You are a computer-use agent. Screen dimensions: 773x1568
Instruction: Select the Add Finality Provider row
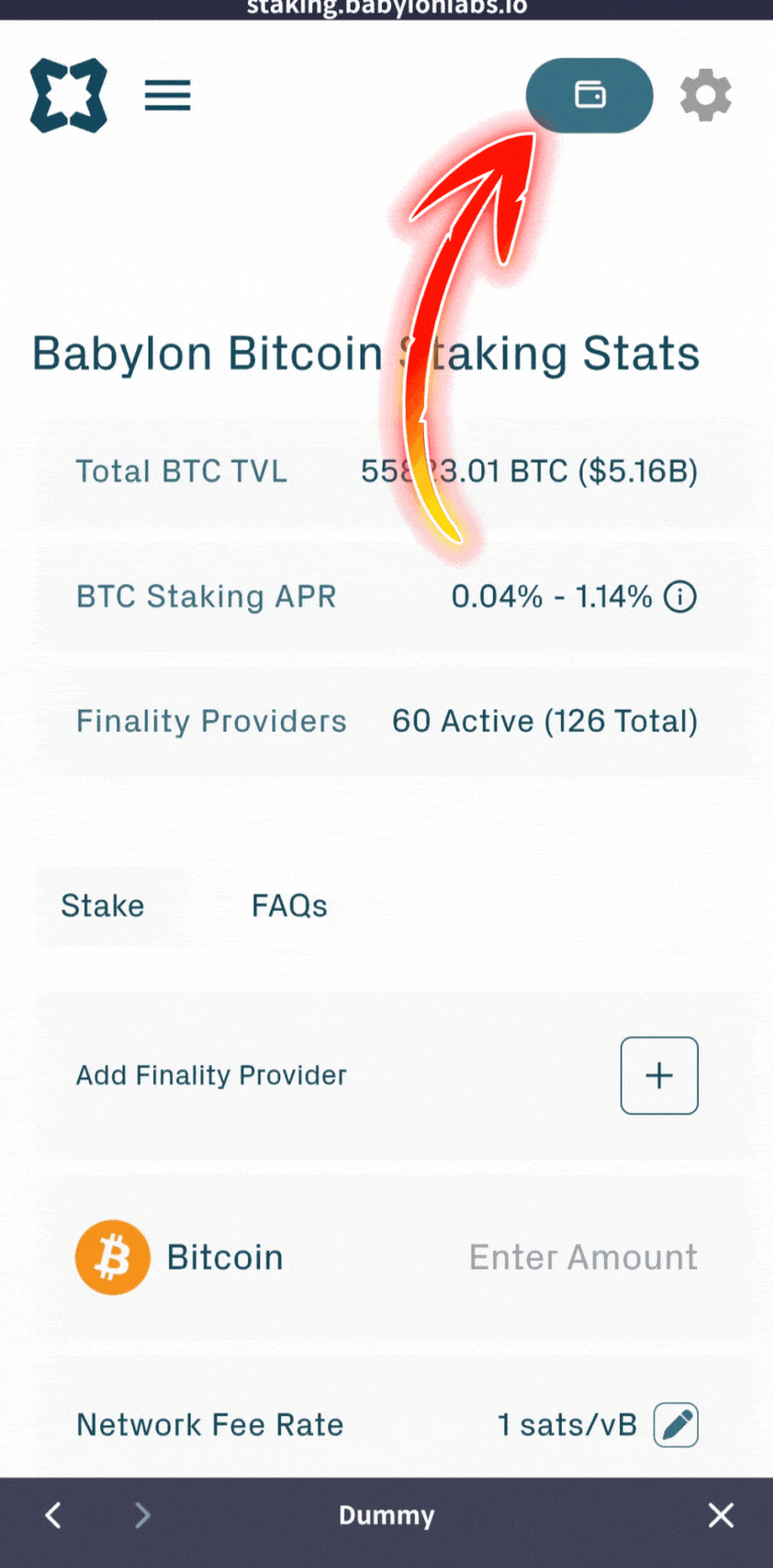click(210, 1076)
